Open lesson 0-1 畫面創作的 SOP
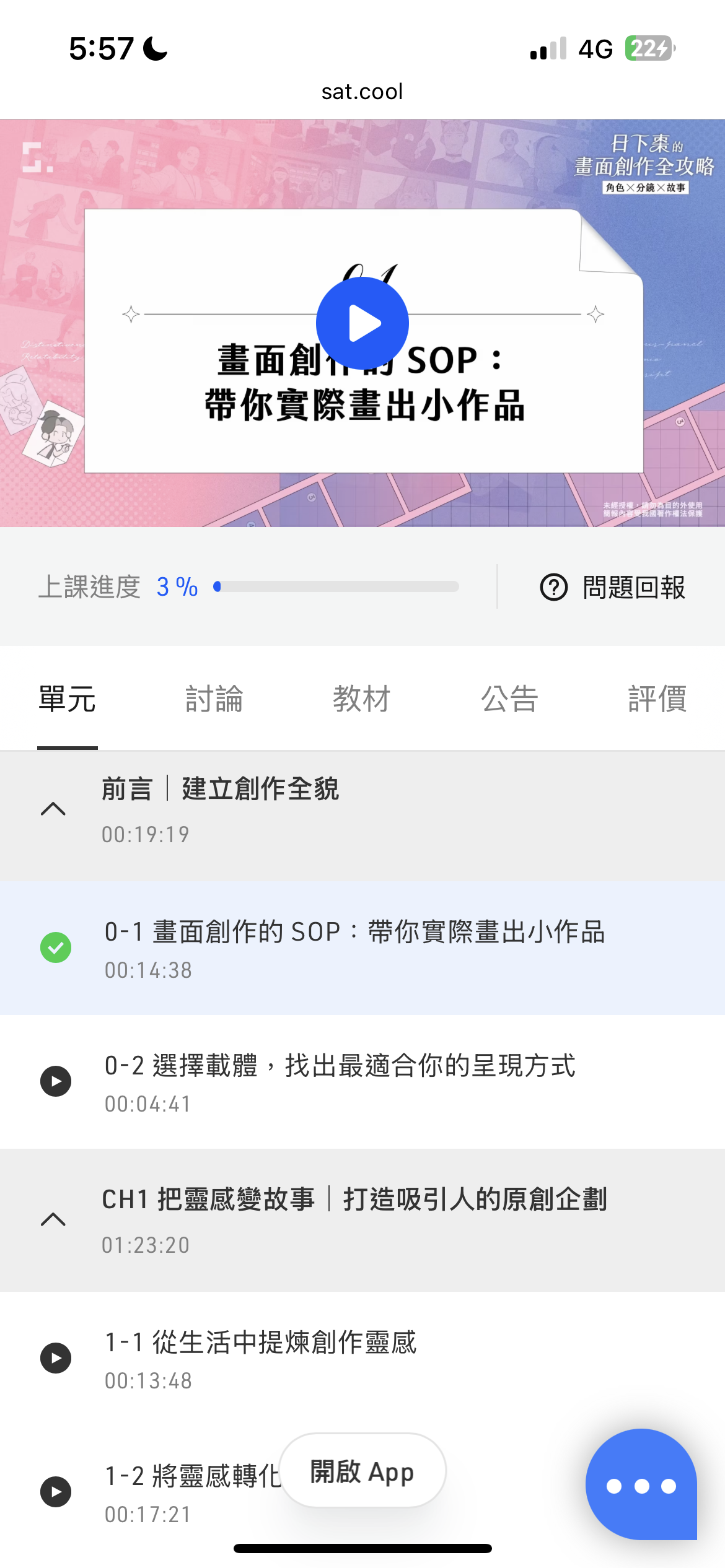The height and width of the screenshot is (1568, 725). pyautogui.click(x=354, y=947)
